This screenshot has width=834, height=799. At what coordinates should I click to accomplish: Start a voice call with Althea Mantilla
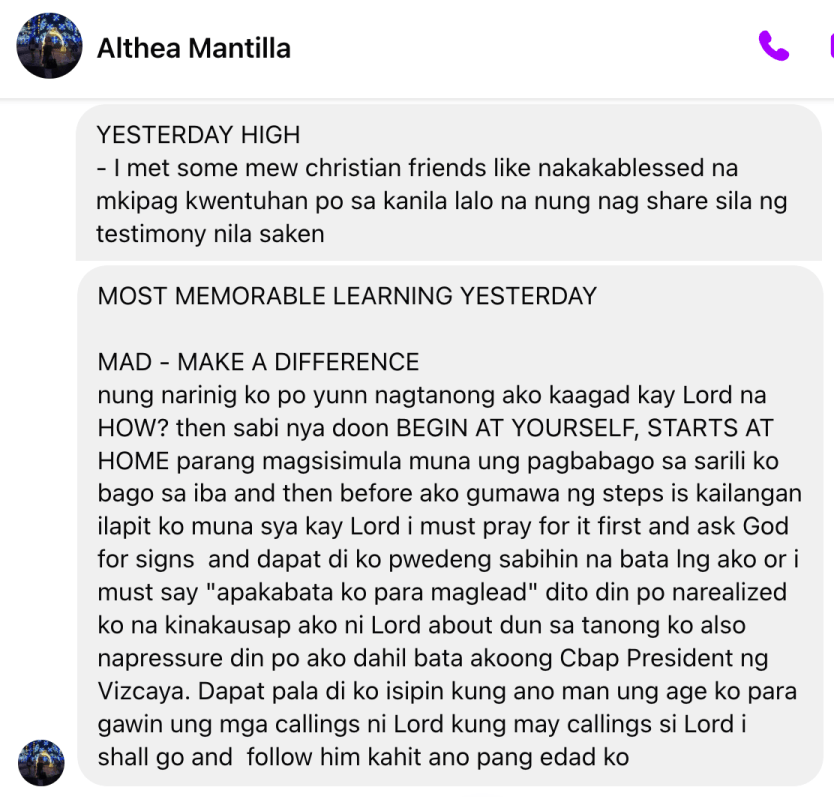click(773, 46)
